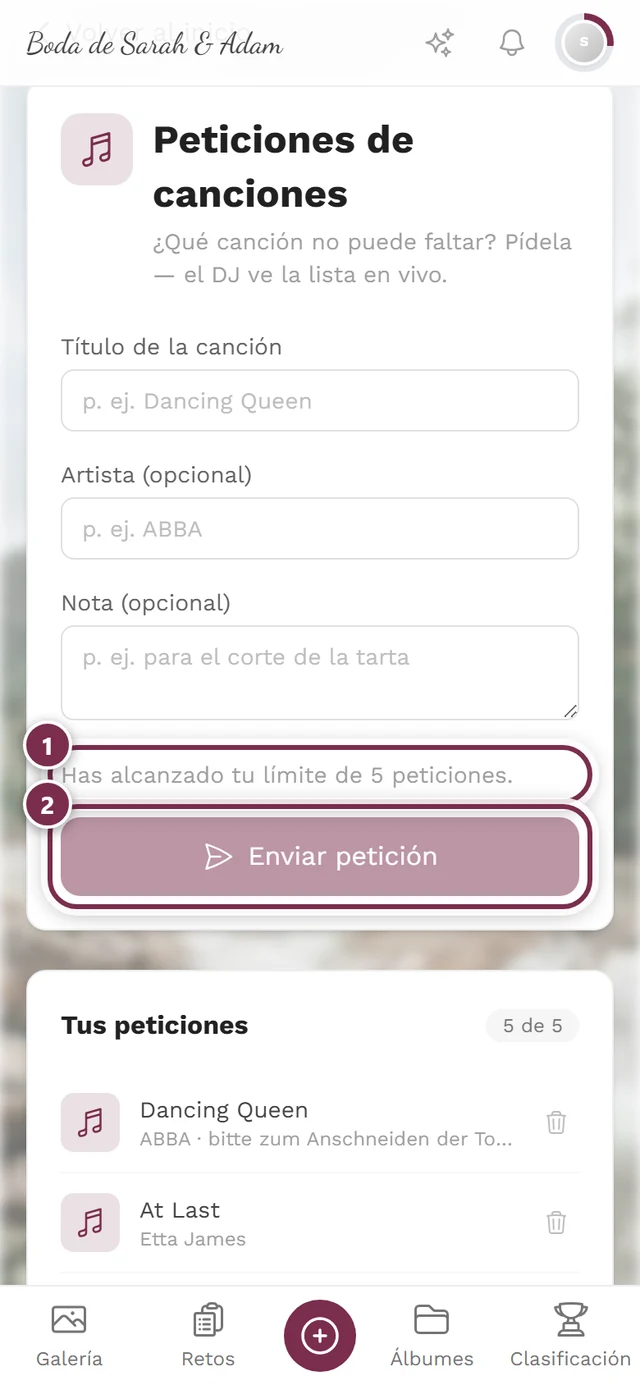Open the sparkle highlights icon
The width and height of the screenshot is (640, 1385).
pyautogui.click(x=440, y=43)
